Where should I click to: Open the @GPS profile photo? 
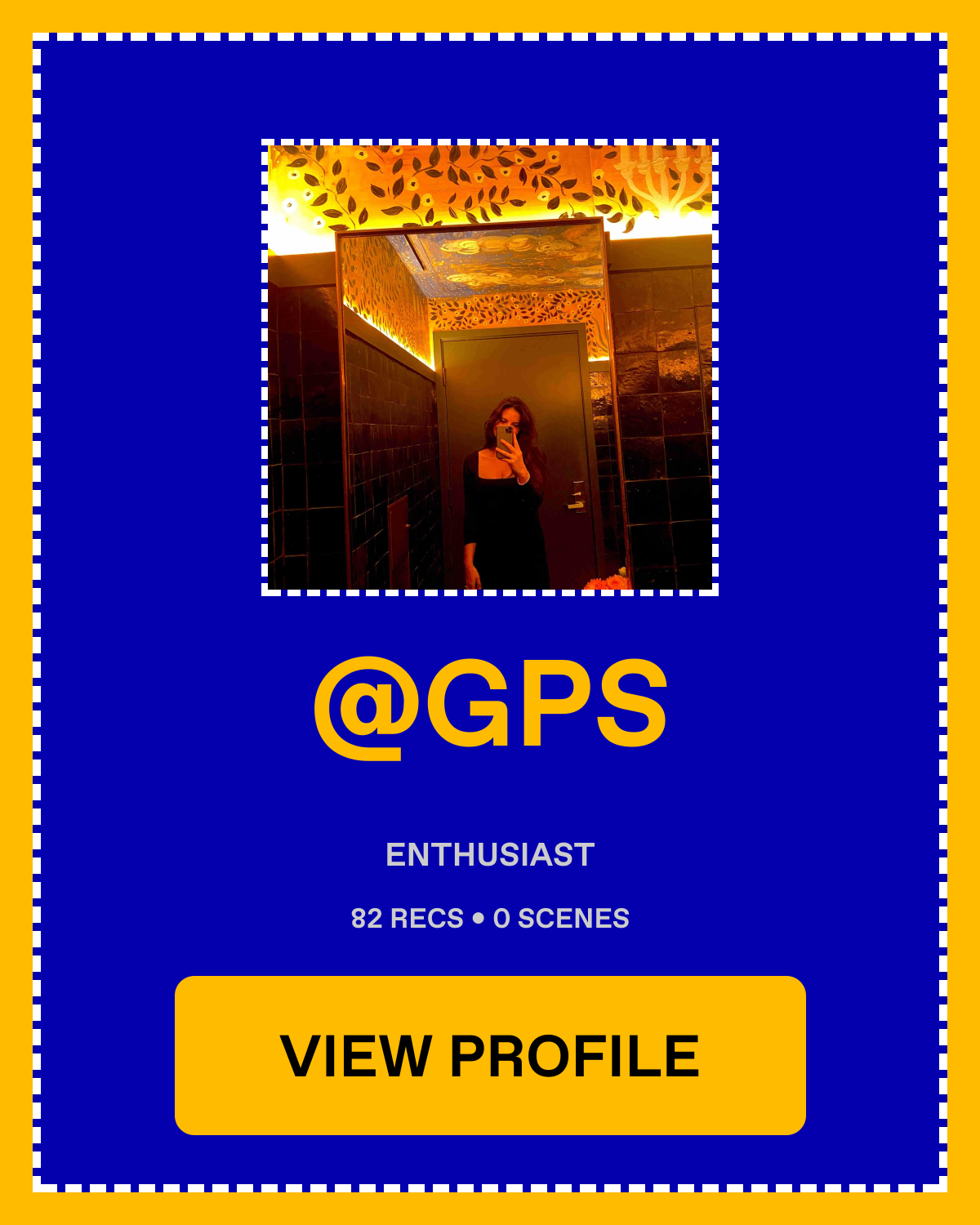[490, 367]
